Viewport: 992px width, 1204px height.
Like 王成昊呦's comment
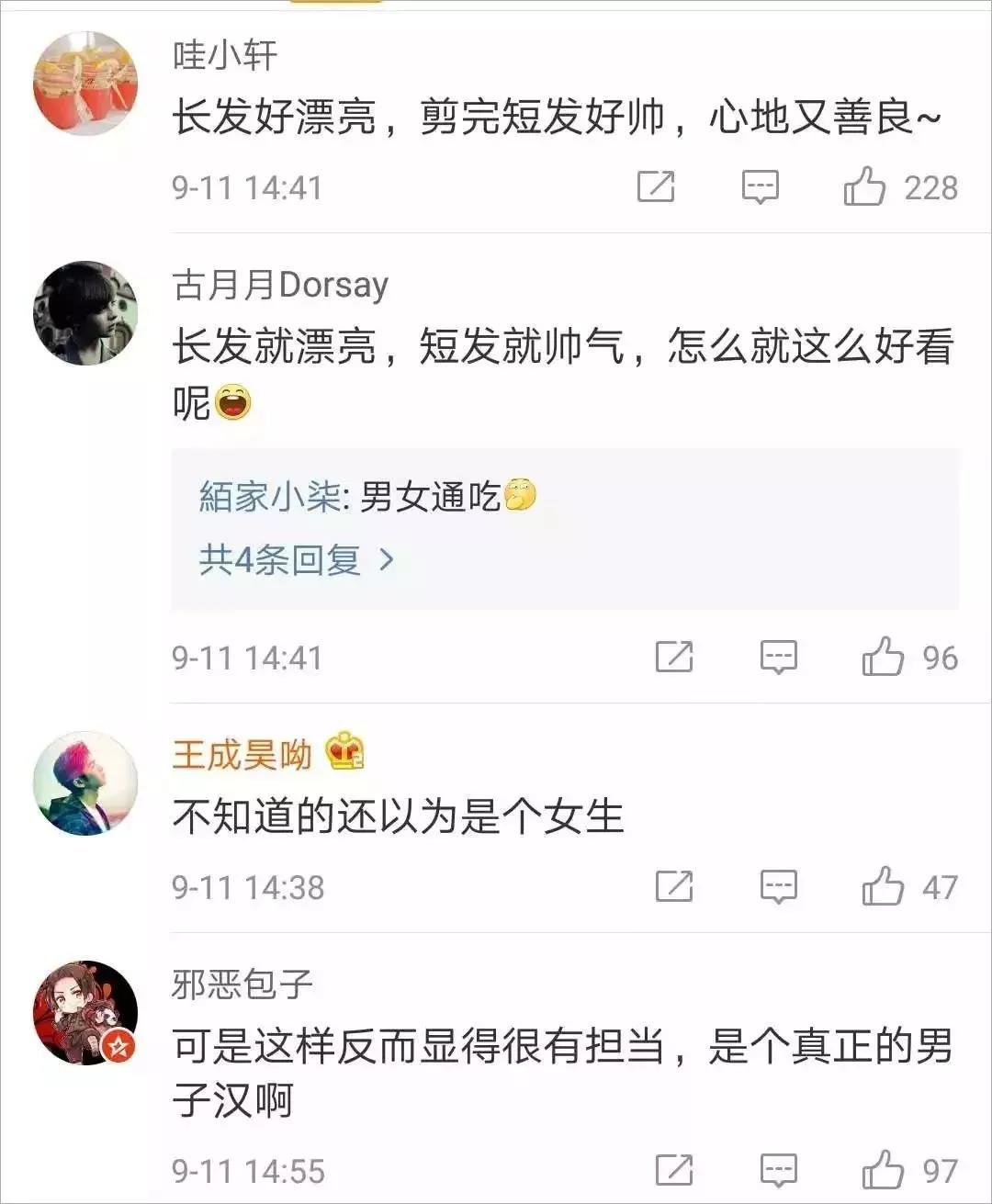pos(883,887)
